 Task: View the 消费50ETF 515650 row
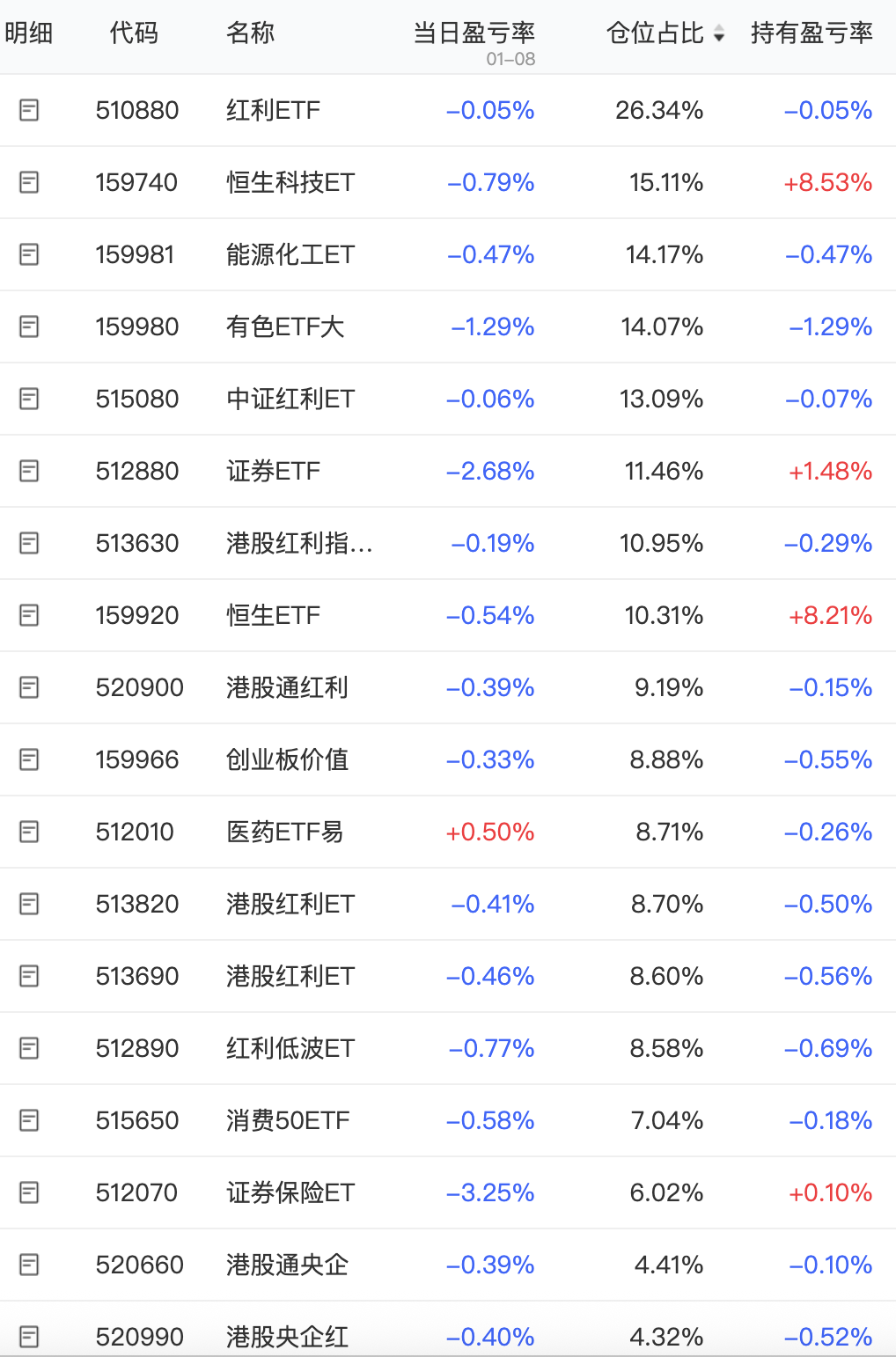[x=288, y=1120]
